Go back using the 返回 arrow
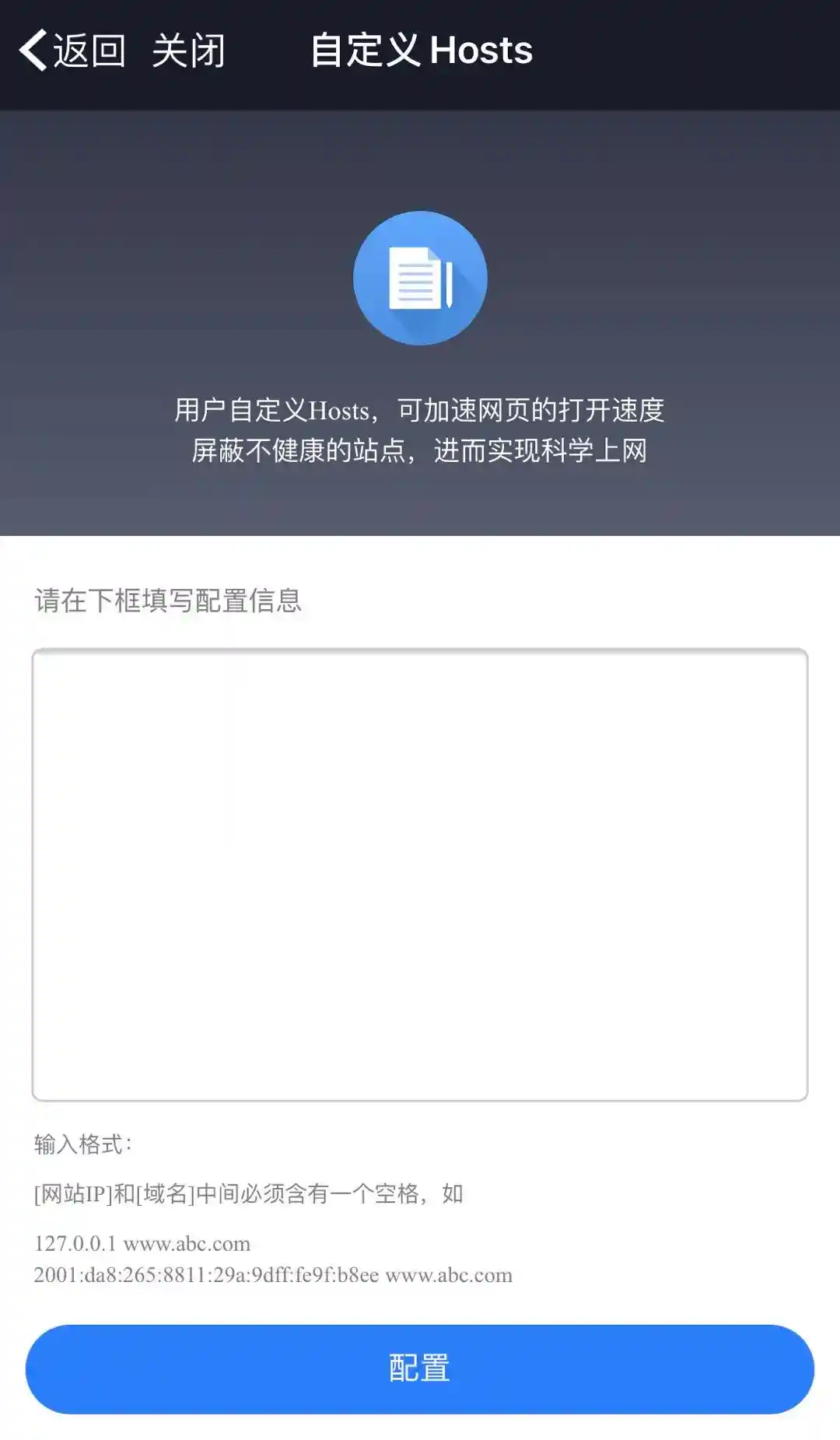This screenshot has width=840, height=1440. [72, 51]
